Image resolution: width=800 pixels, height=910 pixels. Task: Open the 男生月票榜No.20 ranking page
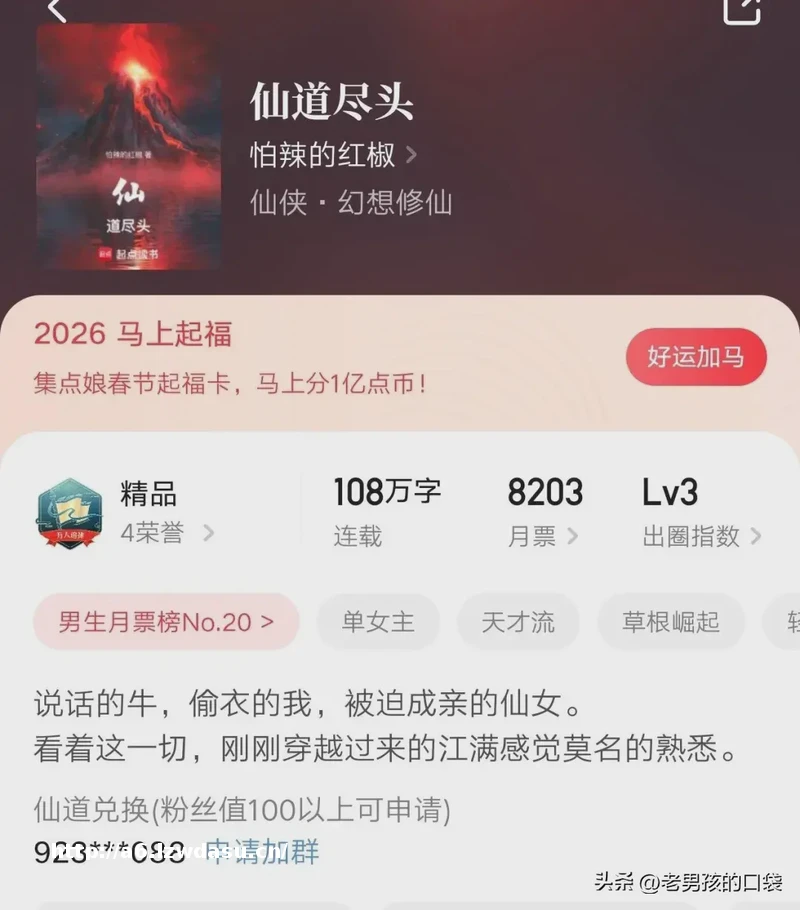(x=165, y=621)
